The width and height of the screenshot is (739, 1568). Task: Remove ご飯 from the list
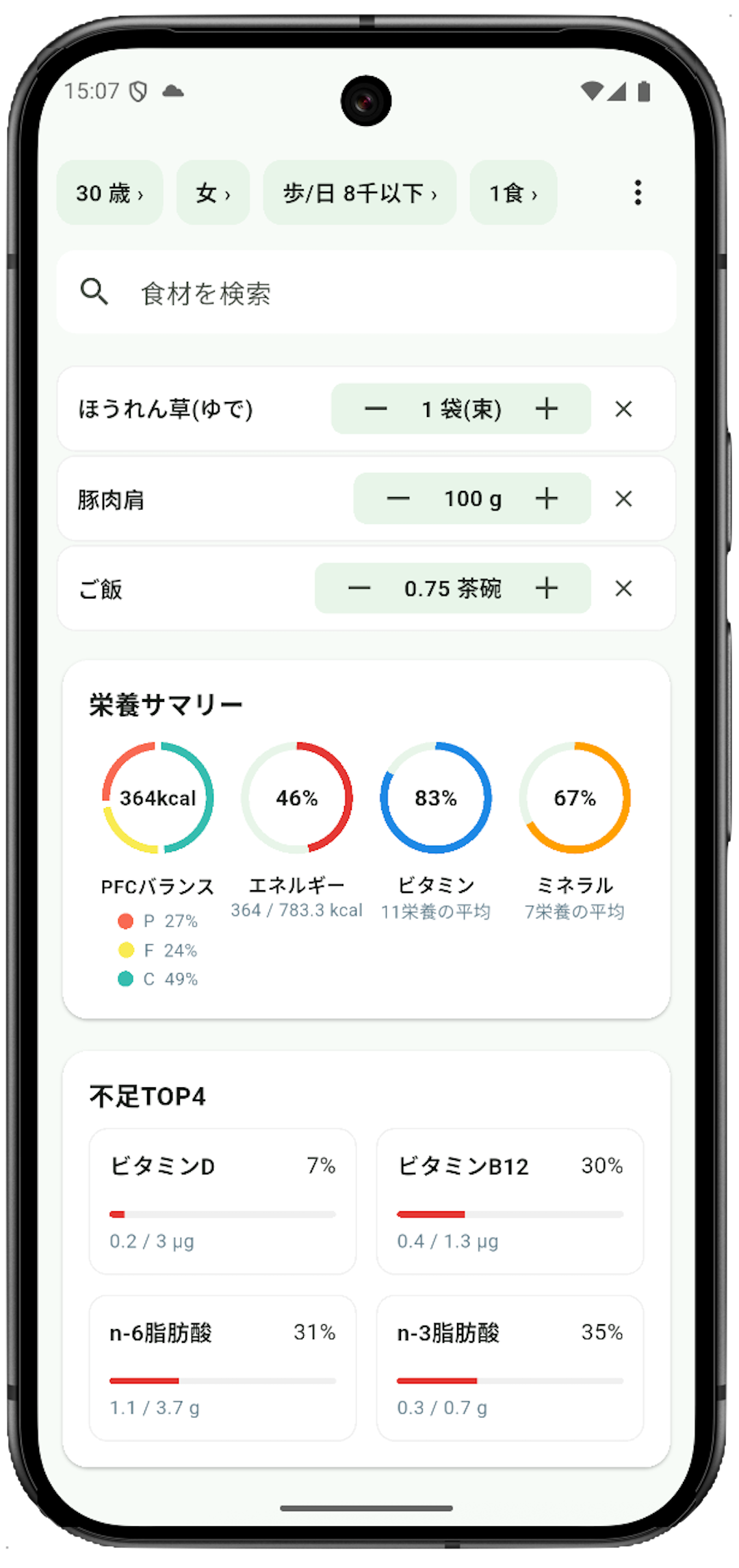pyautogui.click(x=623, y=588)
